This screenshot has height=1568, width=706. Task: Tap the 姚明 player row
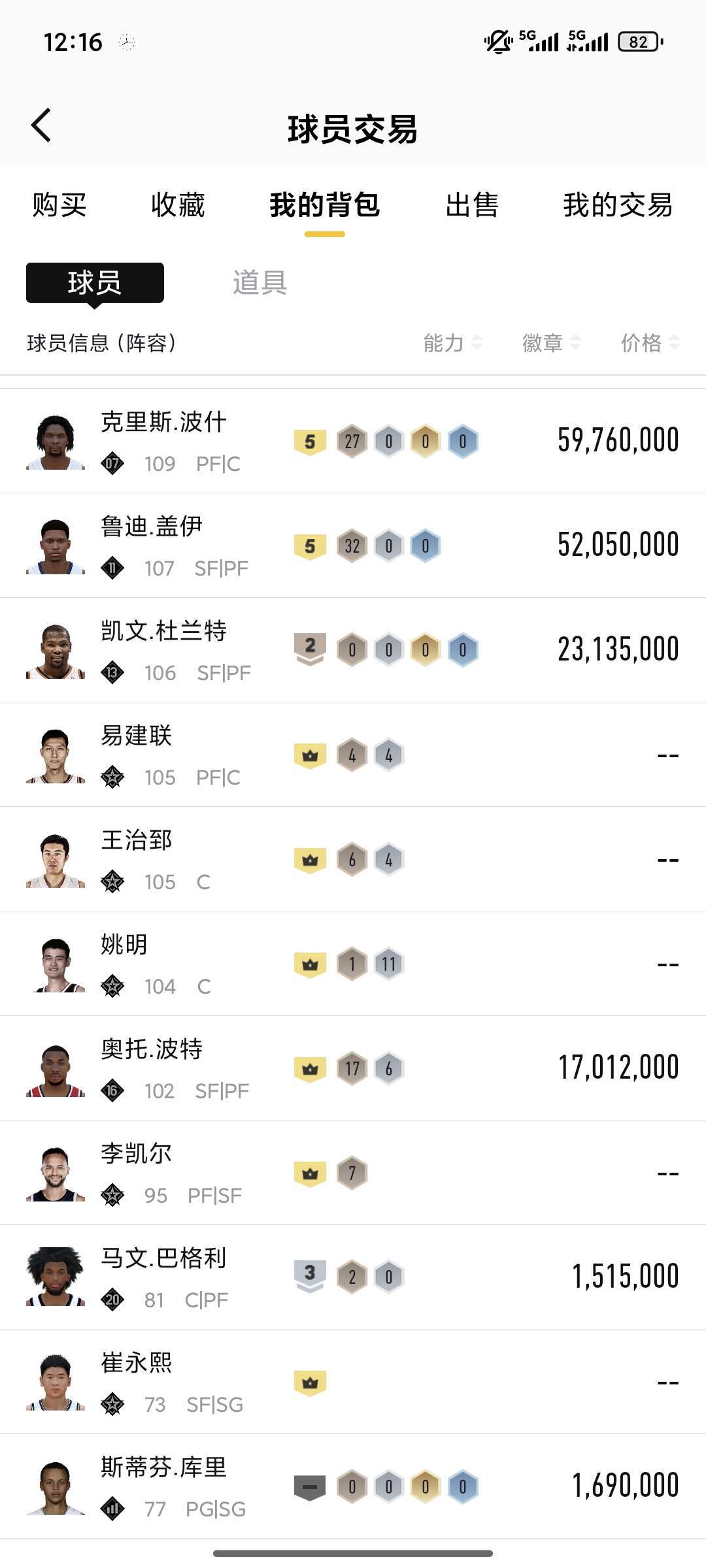click(x=124, y=964)
